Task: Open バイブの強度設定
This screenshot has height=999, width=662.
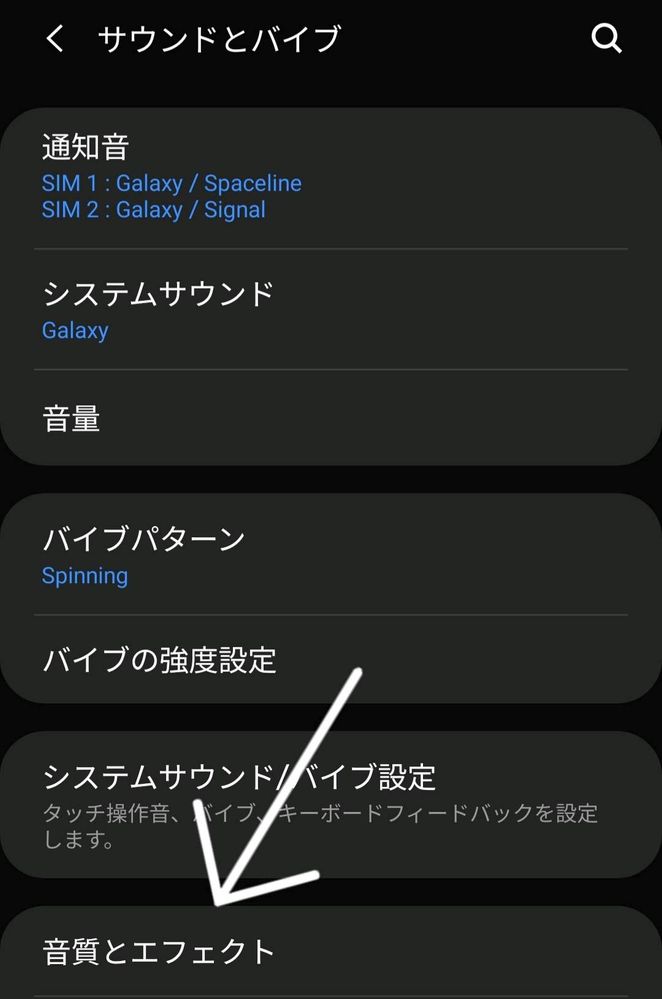Action: [x=330, y=660]
